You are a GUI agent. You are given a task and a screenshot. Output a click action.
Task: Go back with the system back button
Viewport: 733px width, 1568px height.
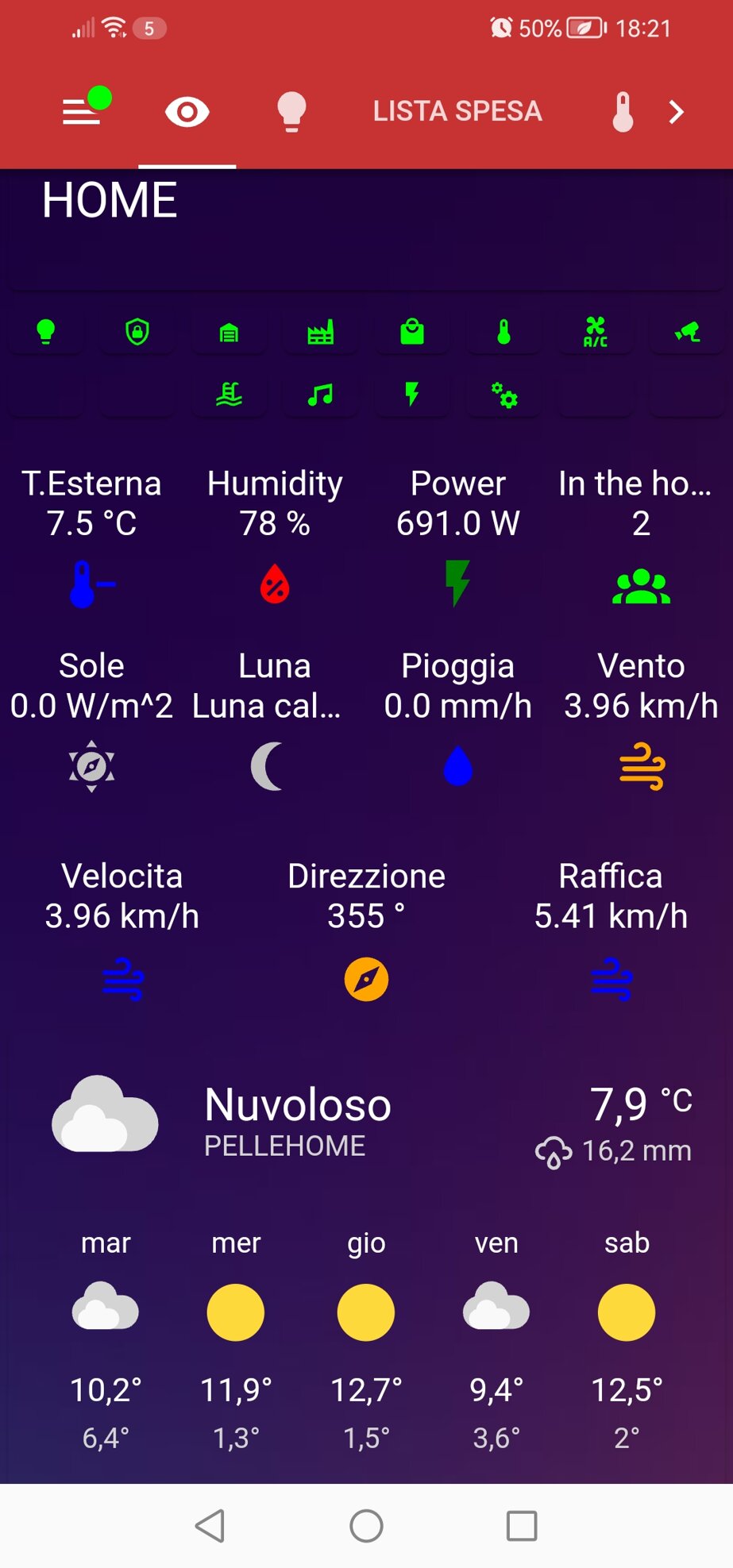(x=210, y=1525)
